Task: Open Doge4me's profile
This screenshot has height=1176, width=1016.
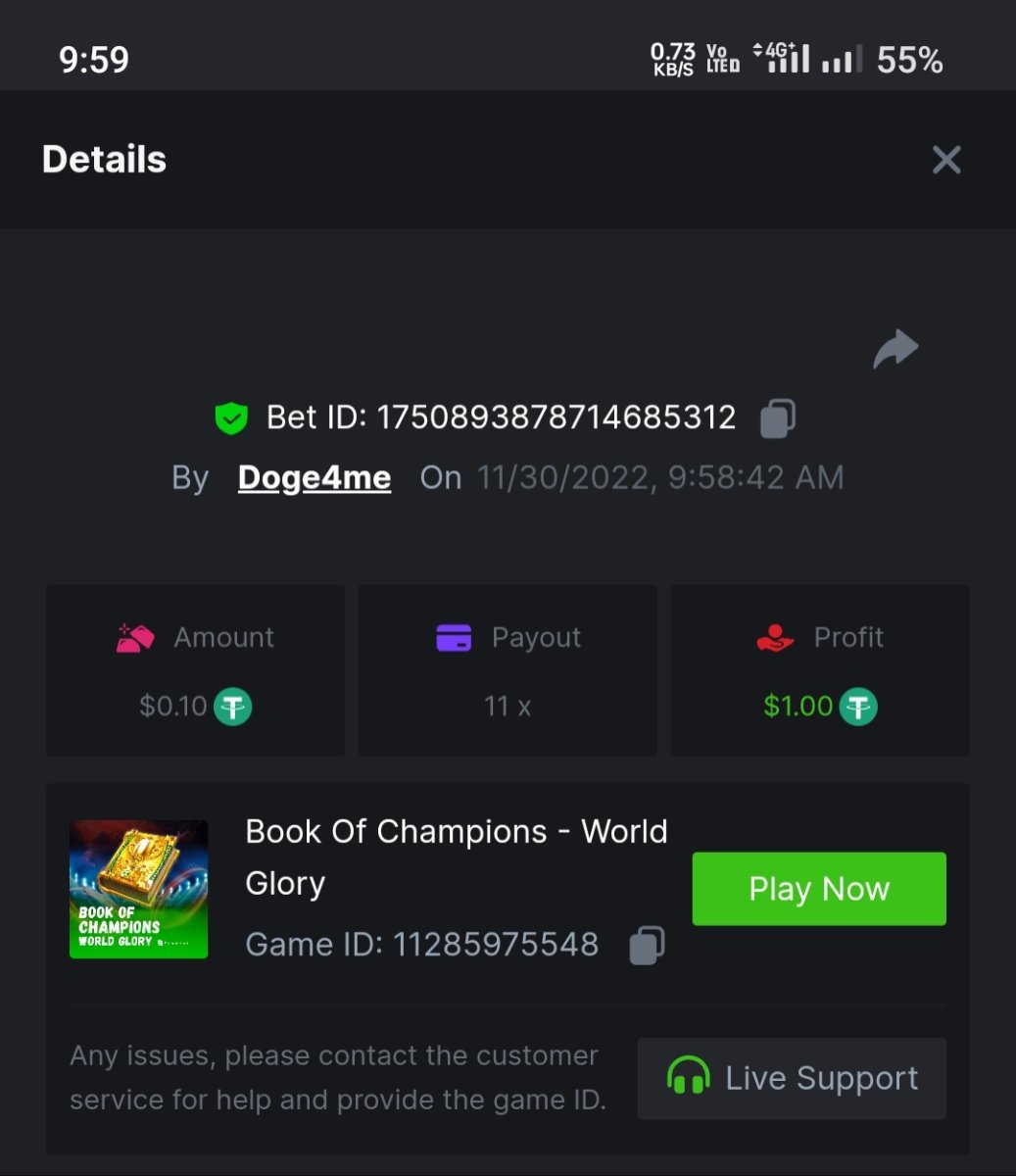Action: [314, 478]
